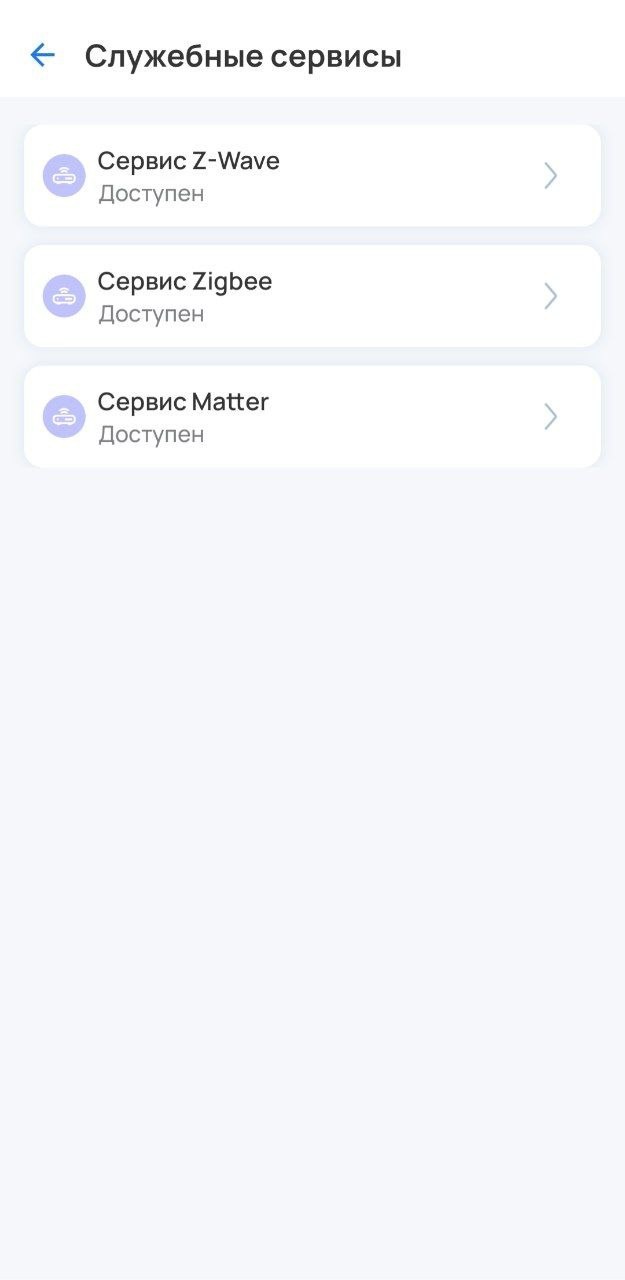Go back from Служебные сервисы
This screenshot has width=625, height=1280.
(42, 55)
